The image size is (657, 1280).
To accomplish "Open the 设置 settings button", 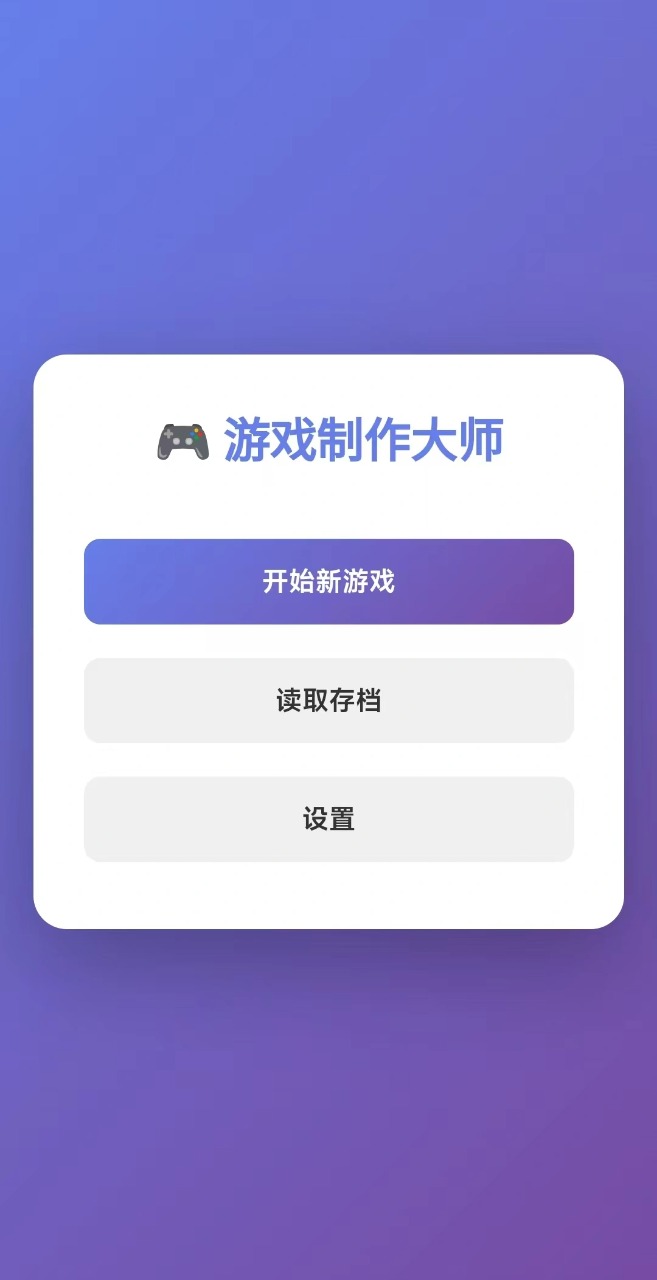I will (x=328, y=819).
